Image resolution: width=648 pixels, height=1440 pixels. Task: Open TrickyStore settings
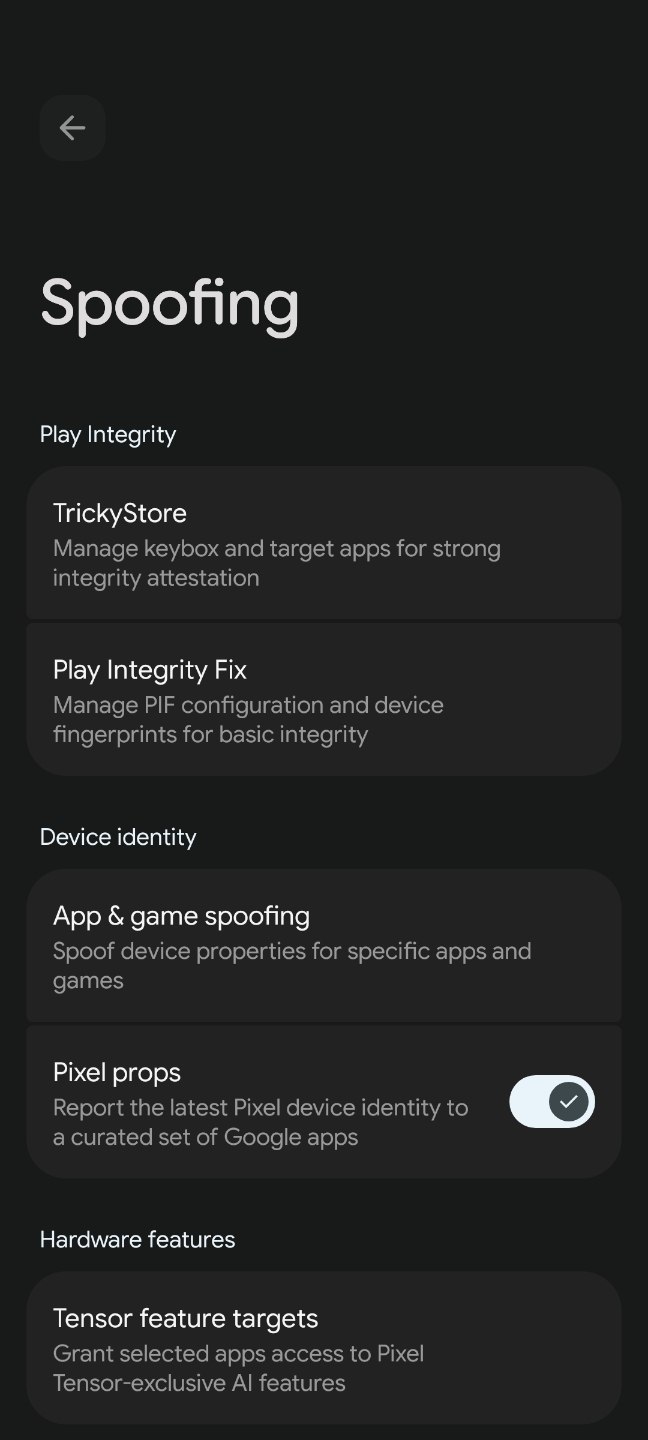tap(324, 543)
